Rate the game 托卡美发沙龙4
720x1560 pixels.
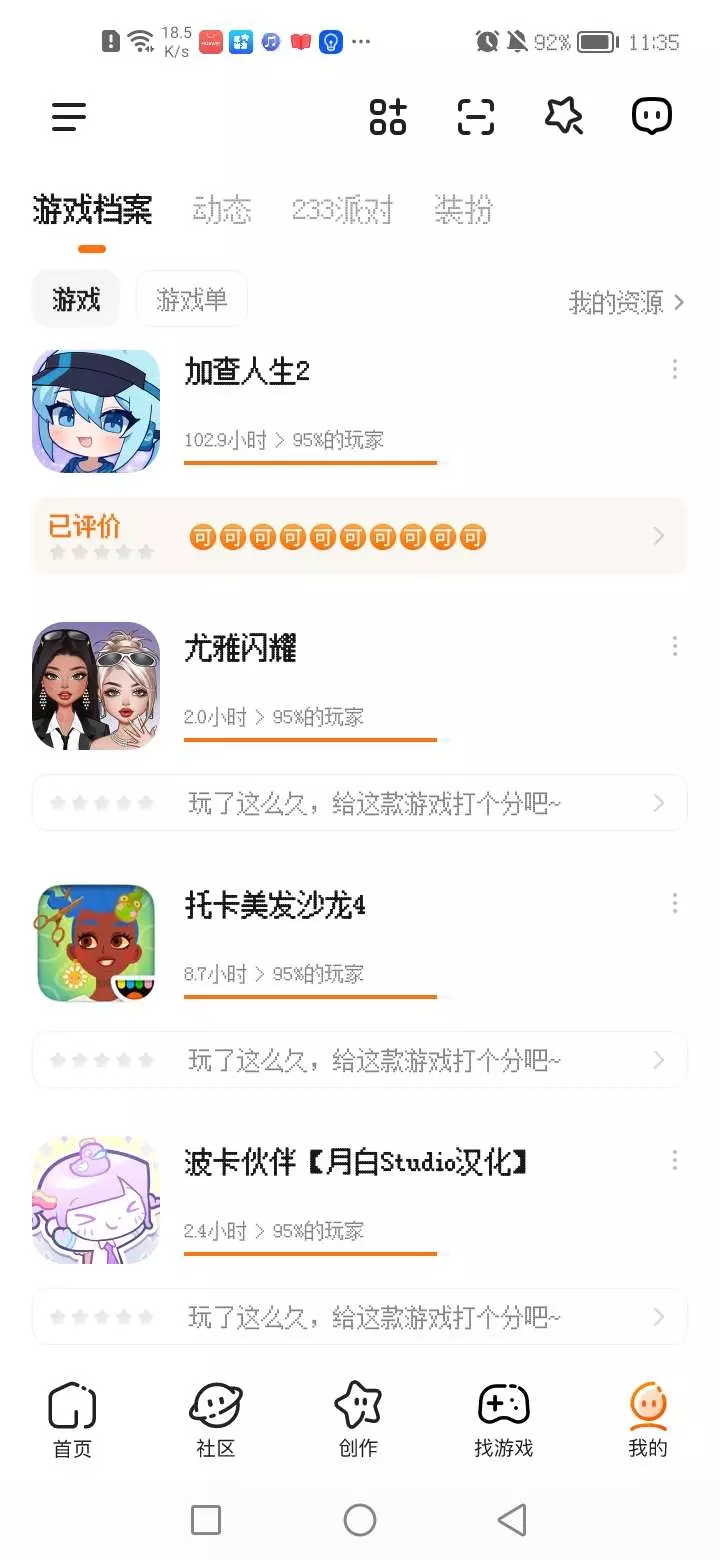[360, 1059]
